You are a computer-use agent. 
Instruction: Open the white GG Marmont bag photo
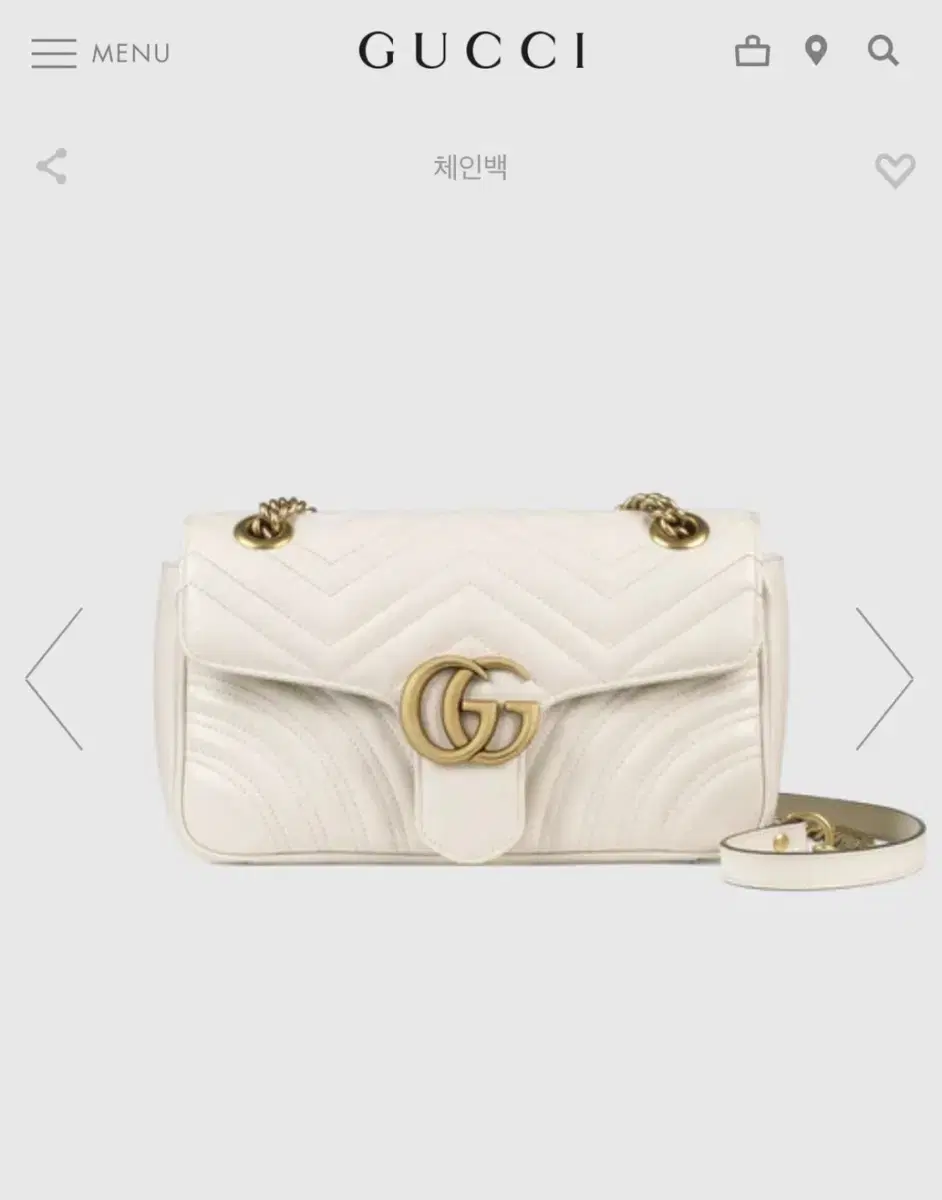[x=470, y=690]
